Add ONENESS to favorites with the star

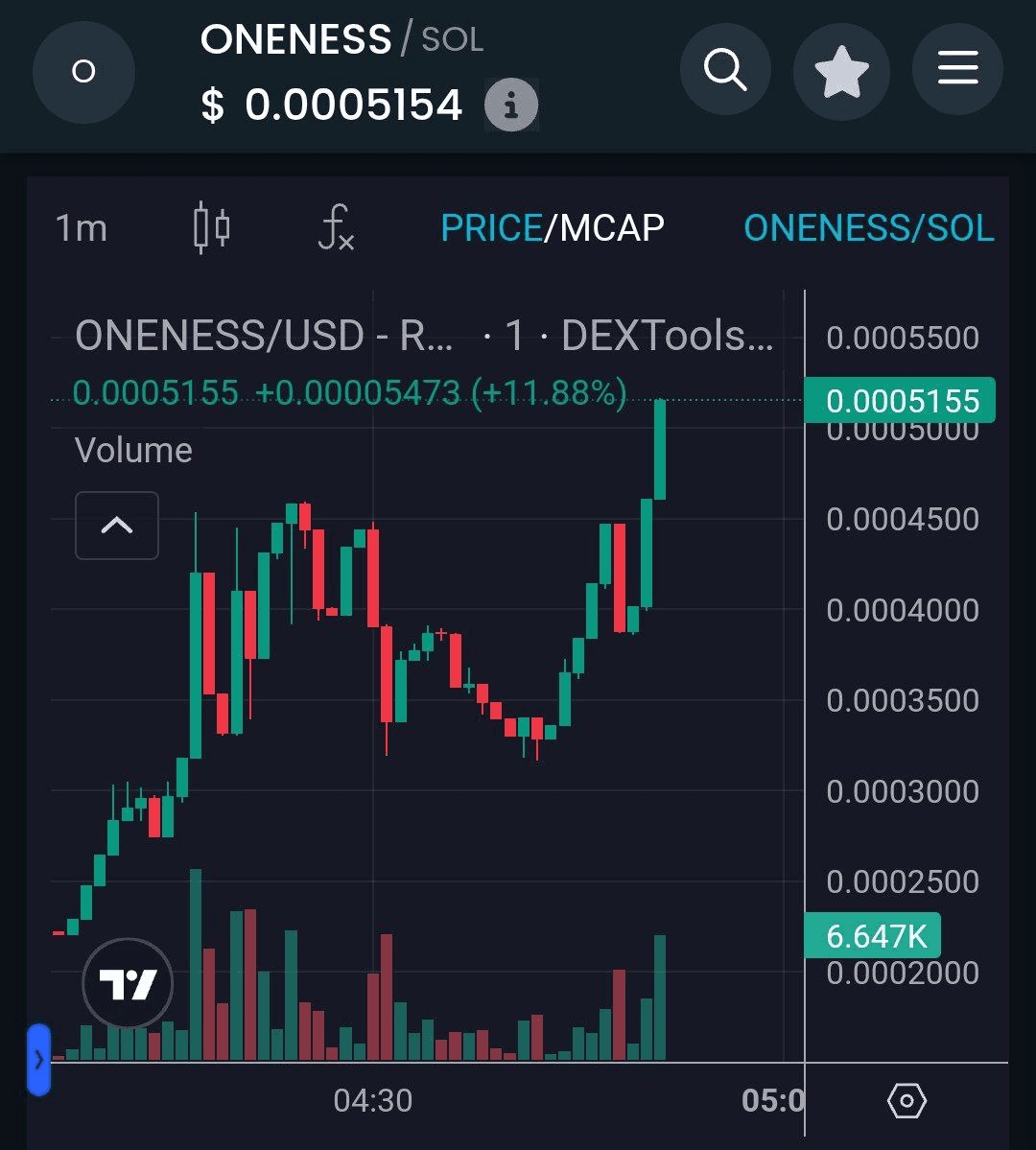point(841,70)
